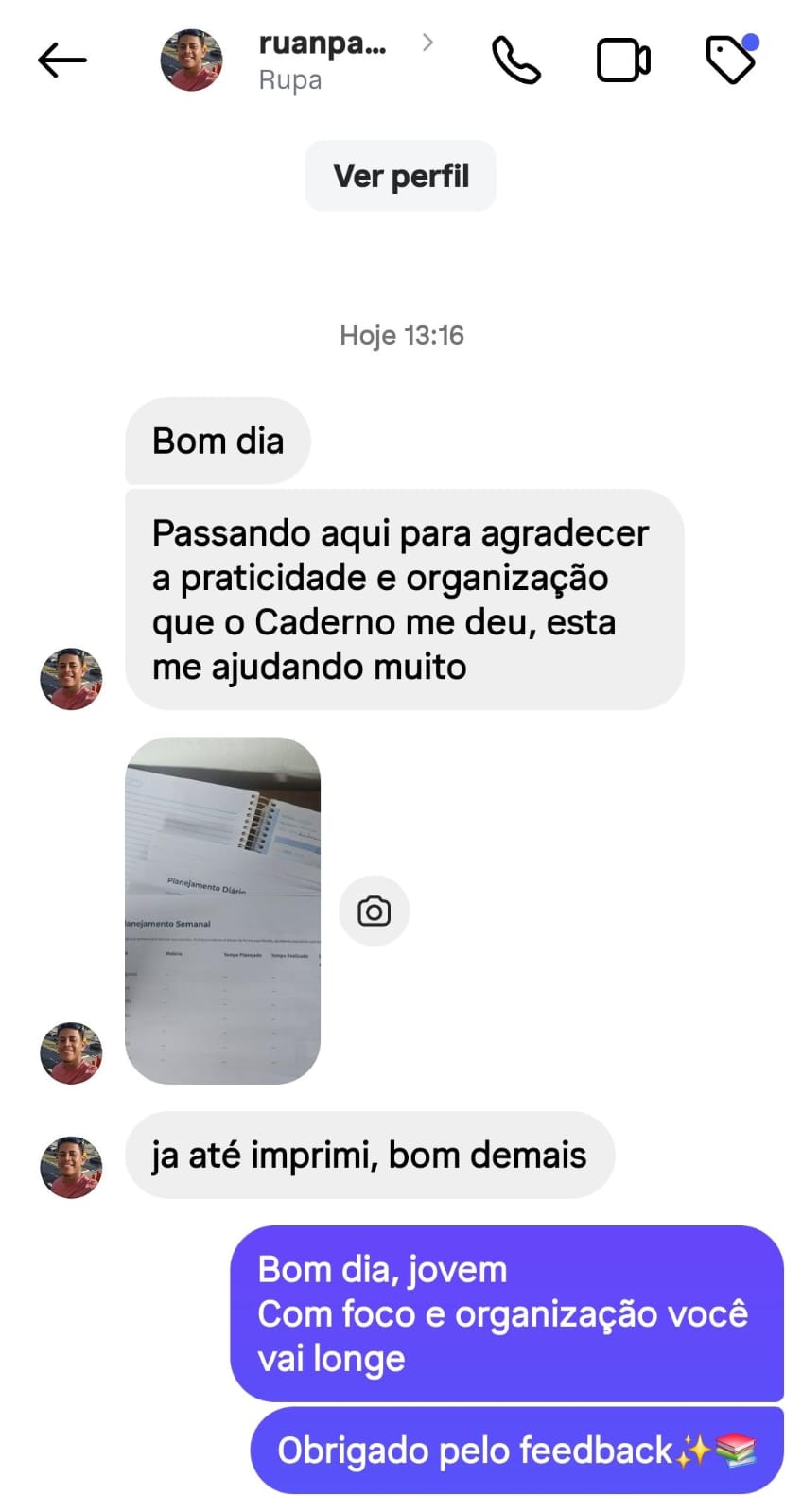Image resolution: width=802 pixels, height=1512 pixels.
Task: Start a voice call with Rupa
Action: coord(516,61)
